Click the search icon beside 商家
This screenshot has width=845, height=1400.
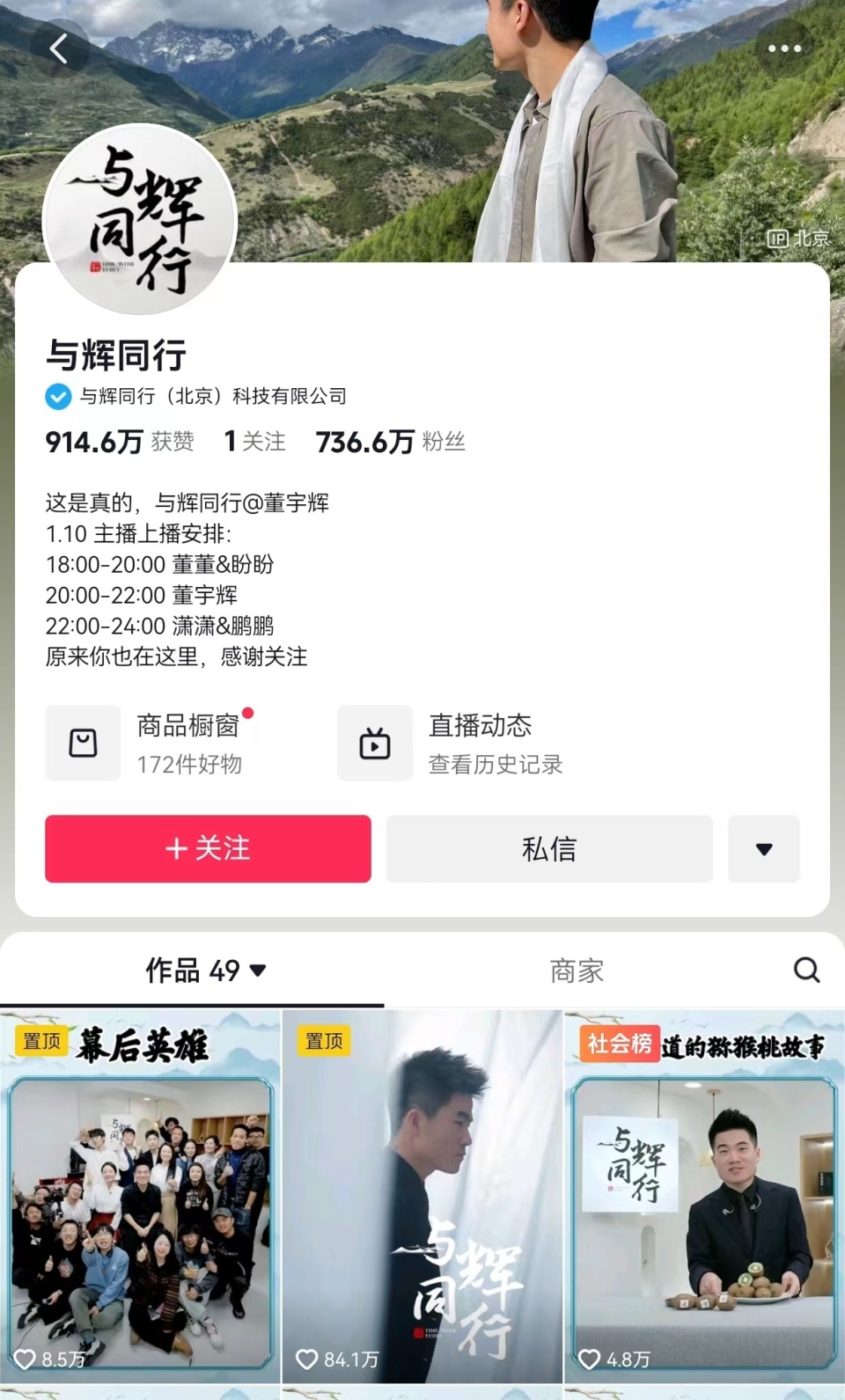pyautogui.click(x=806, y=970)
